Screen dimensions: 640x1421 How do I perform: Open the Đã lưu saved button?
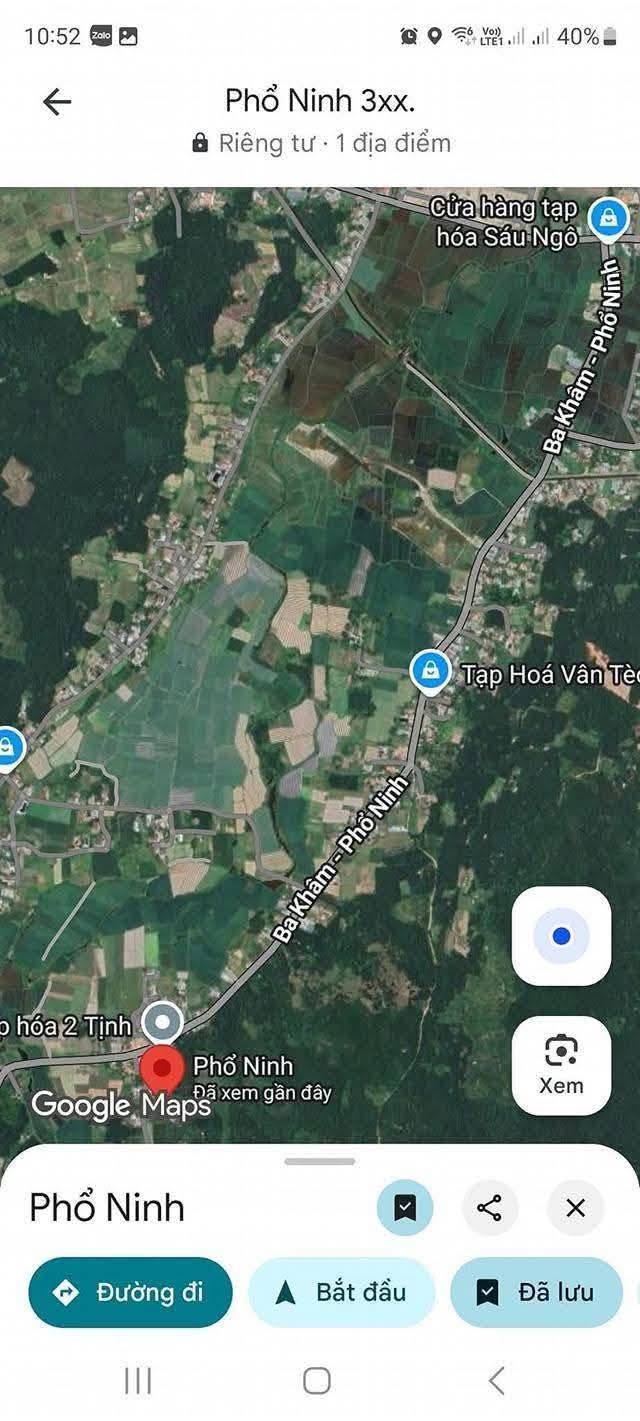[x=537, y=1292]
